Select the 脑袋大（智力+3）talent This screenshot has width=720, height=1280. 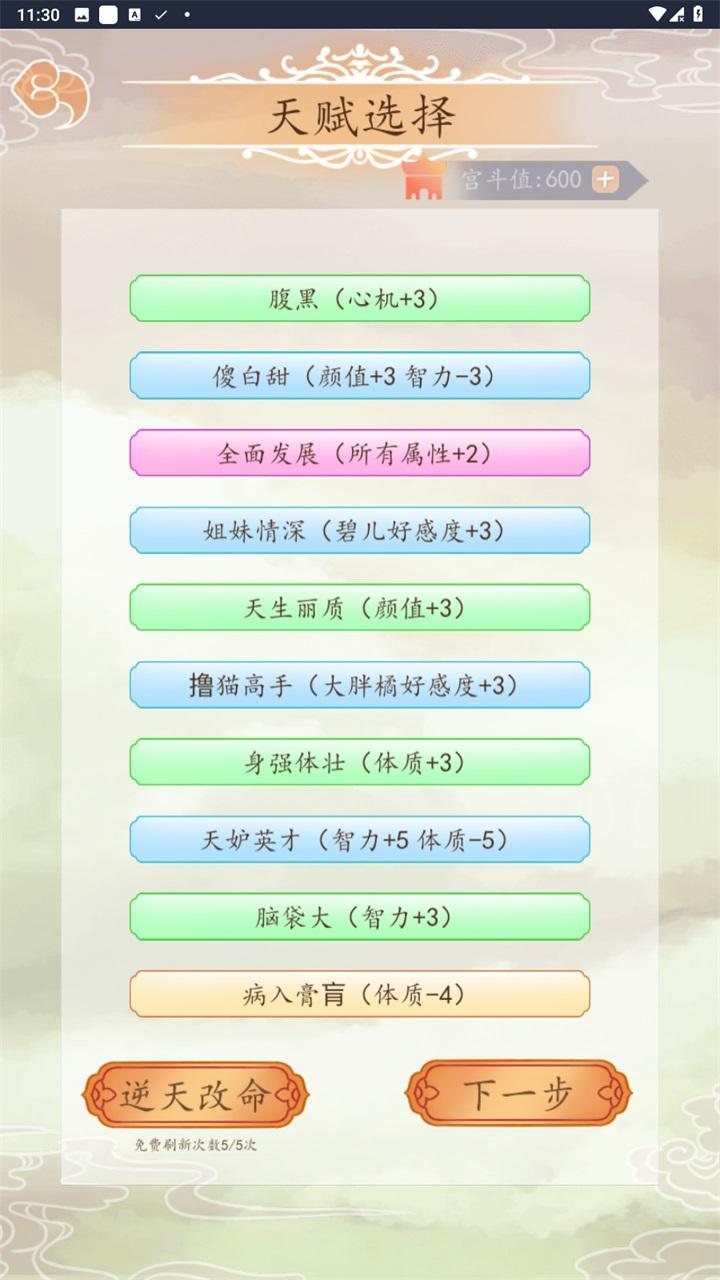pyautogui.click(x=359, y=917)
